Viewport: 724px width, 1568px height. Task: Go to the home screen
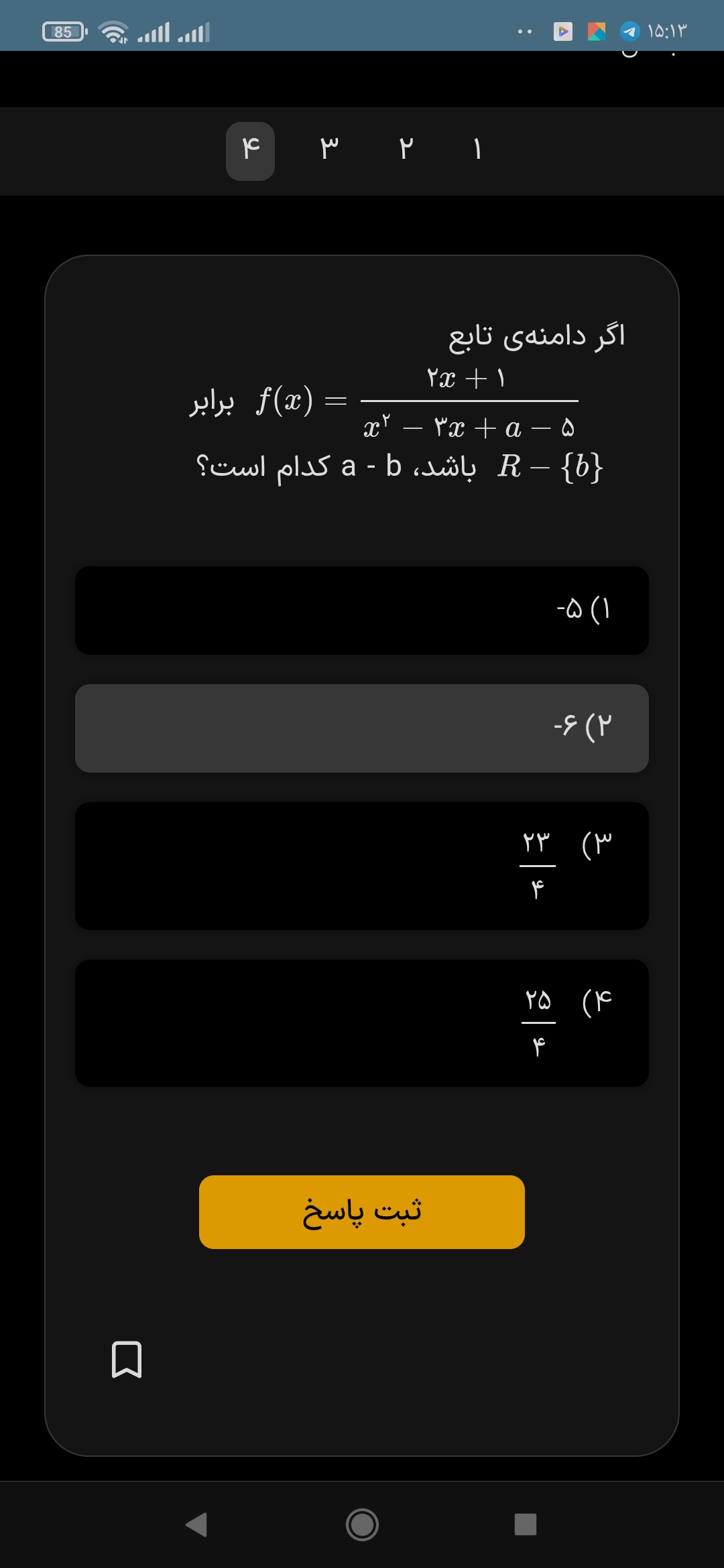tap(362, 1524)
